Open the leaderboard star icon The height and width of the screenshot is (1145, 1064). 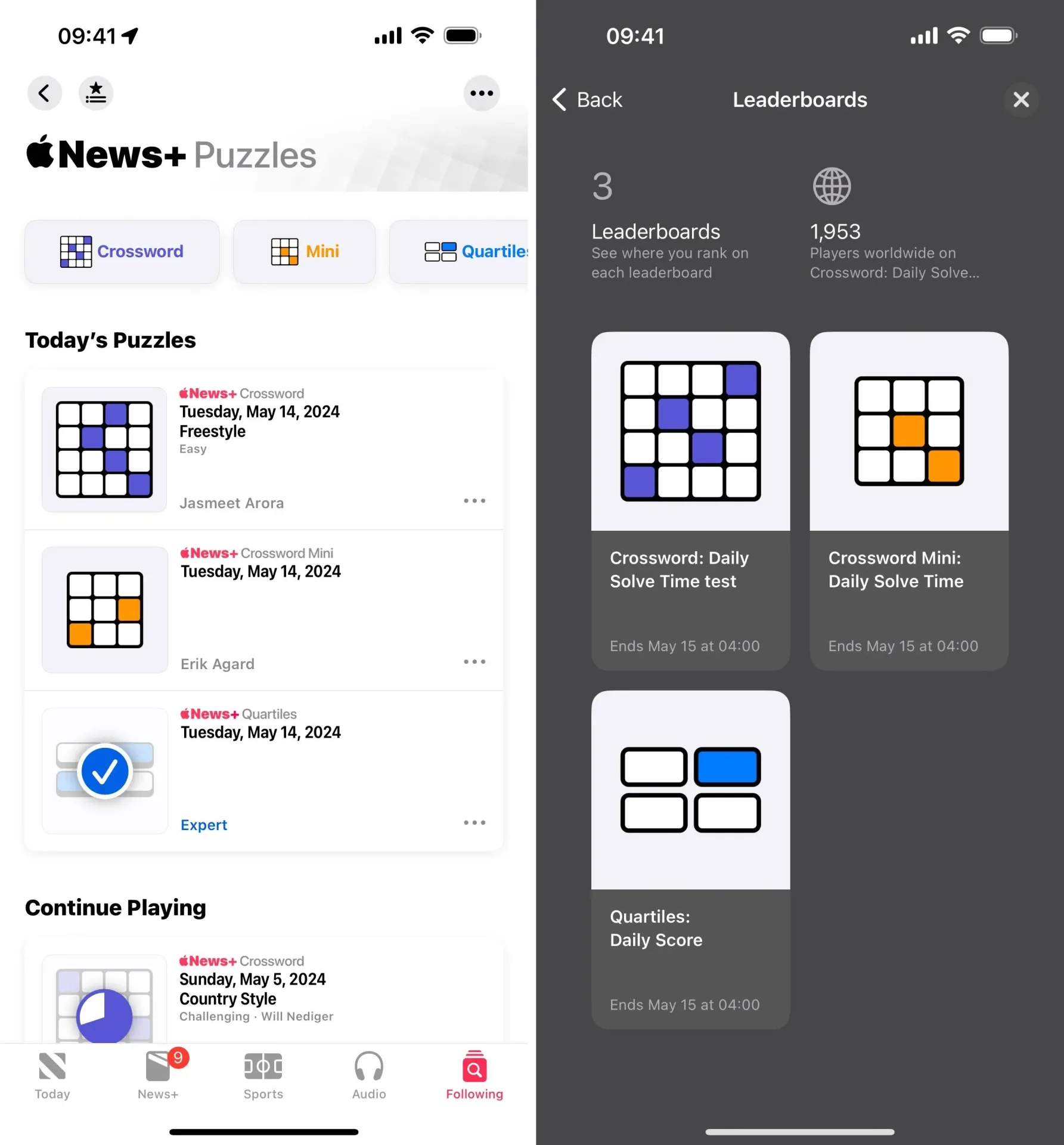point(95,93)
